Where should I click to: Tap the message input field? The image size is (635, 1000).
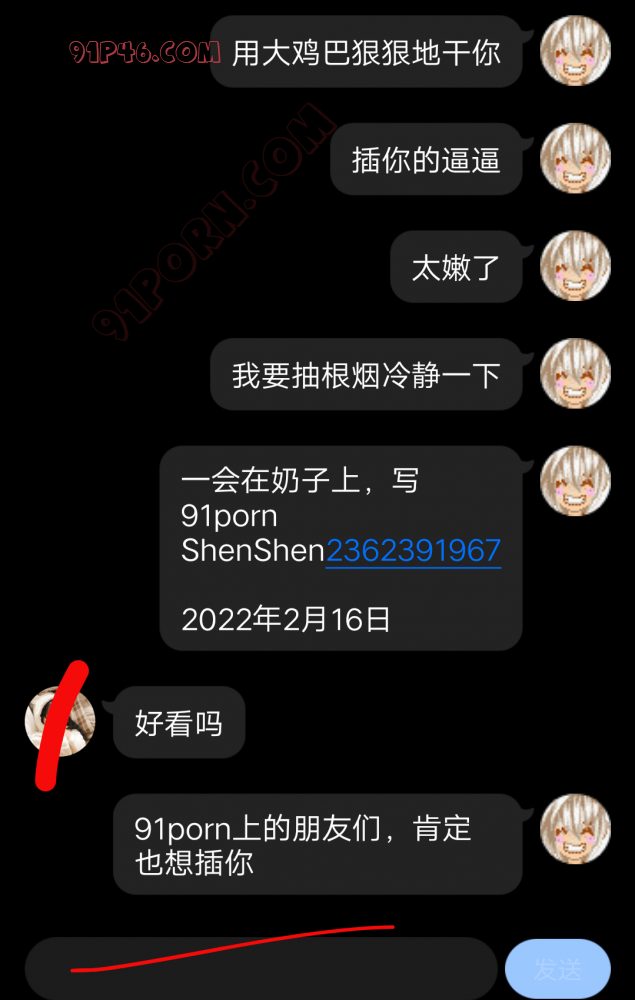260,968
